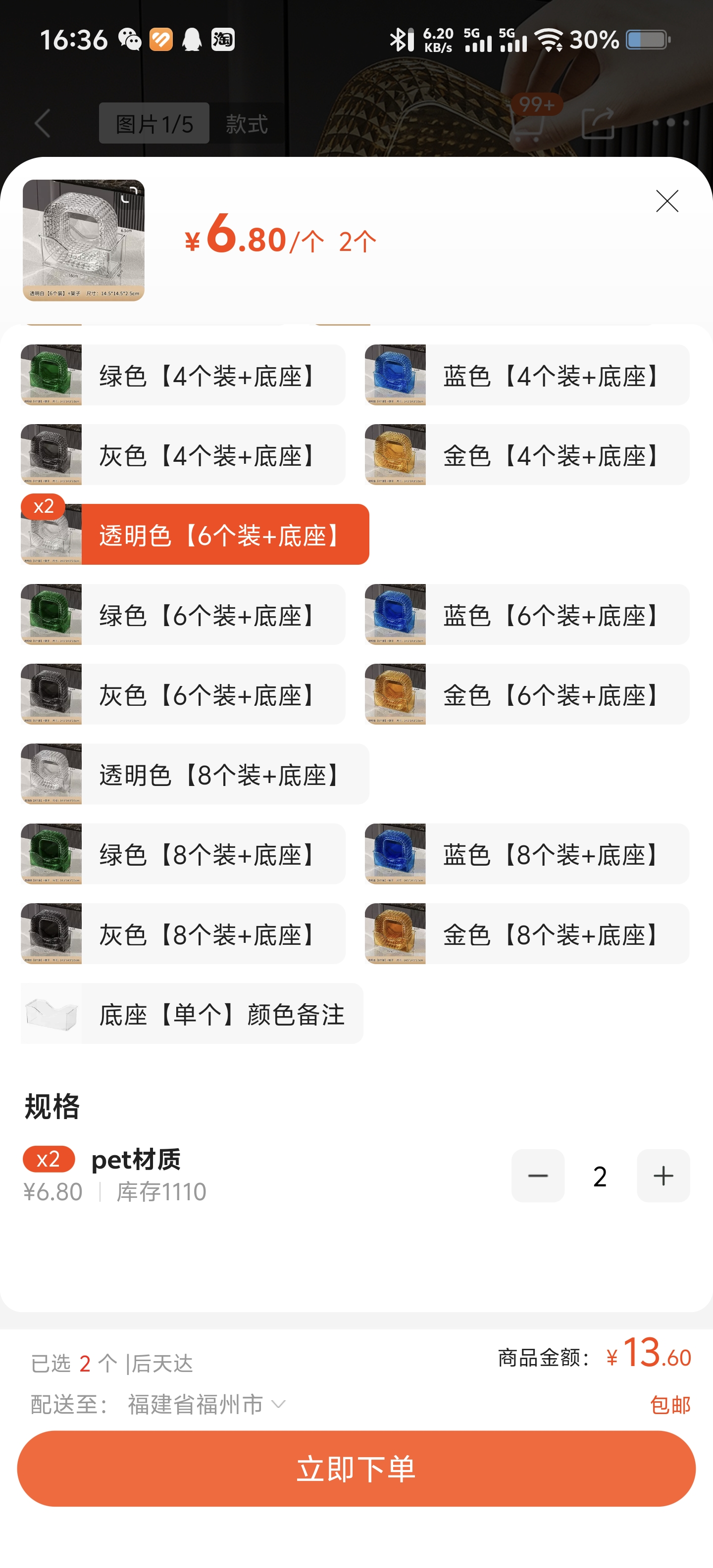Decrease pet材质 quantity by one

(x=538, y=1176)
